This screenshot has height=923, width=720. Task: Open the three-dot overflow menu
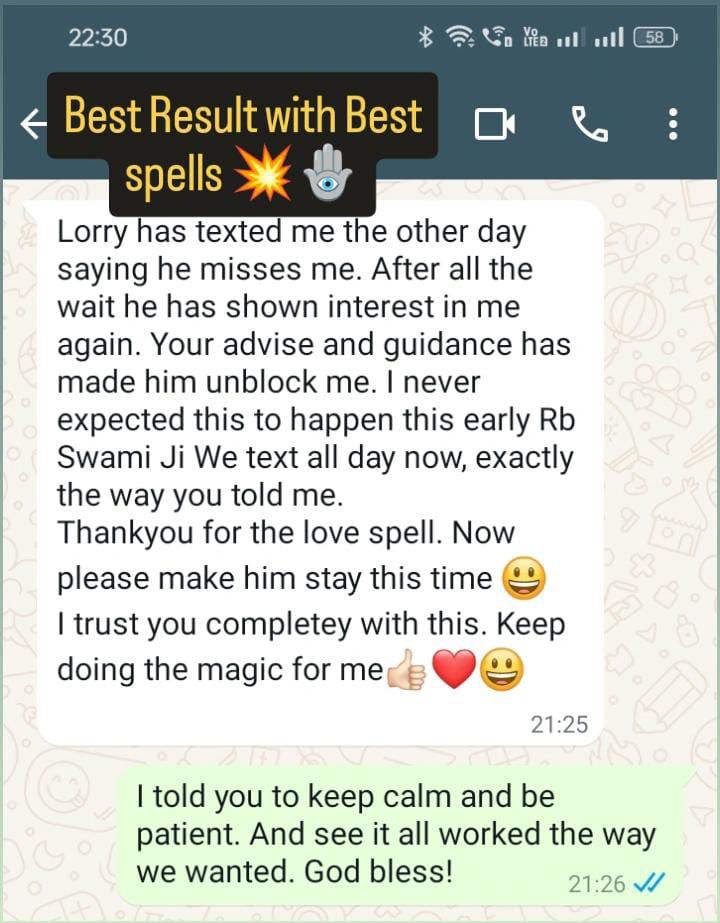[673, 124]
